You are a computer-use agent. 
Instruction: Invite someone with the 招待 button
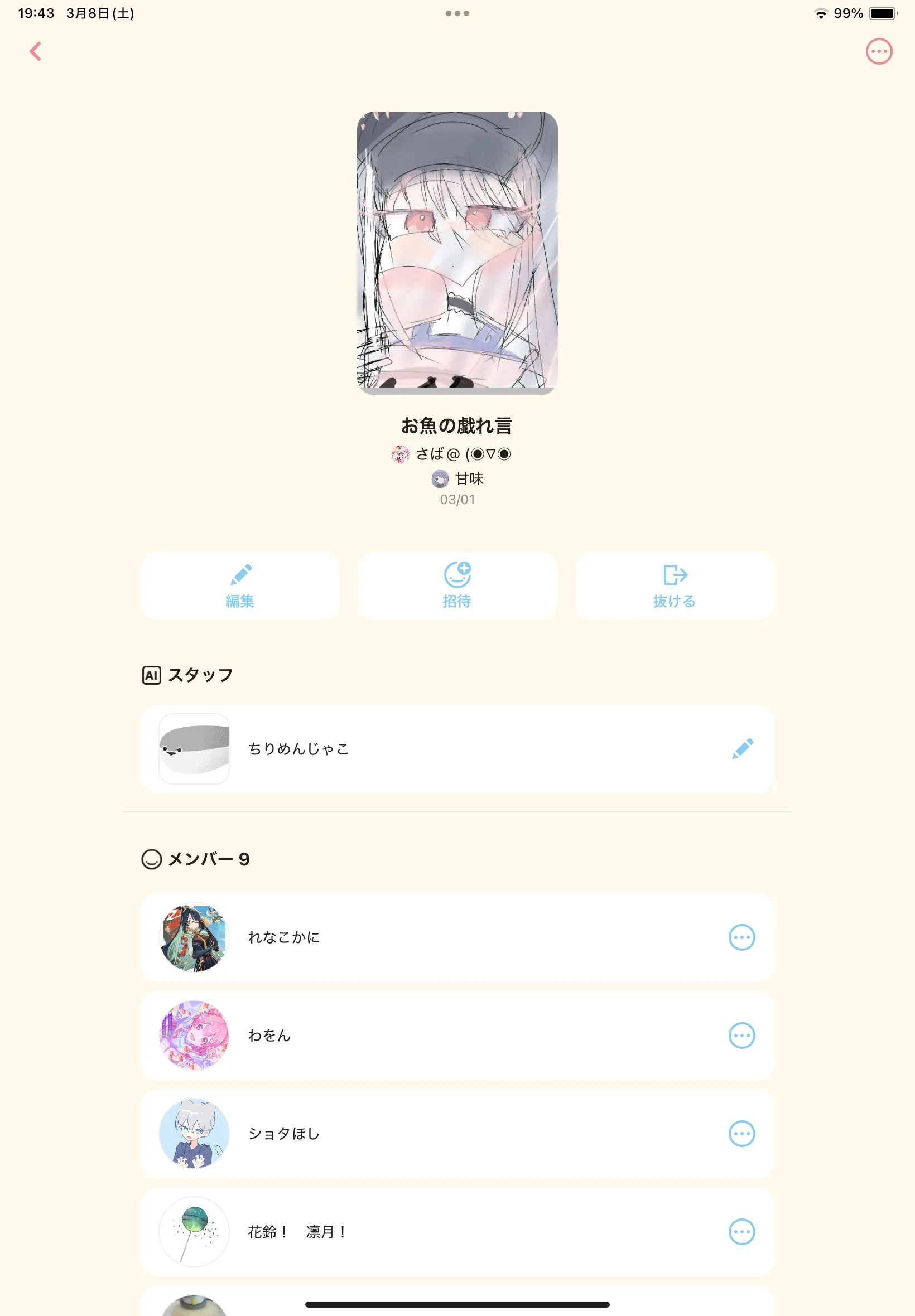tap(457, 586)
